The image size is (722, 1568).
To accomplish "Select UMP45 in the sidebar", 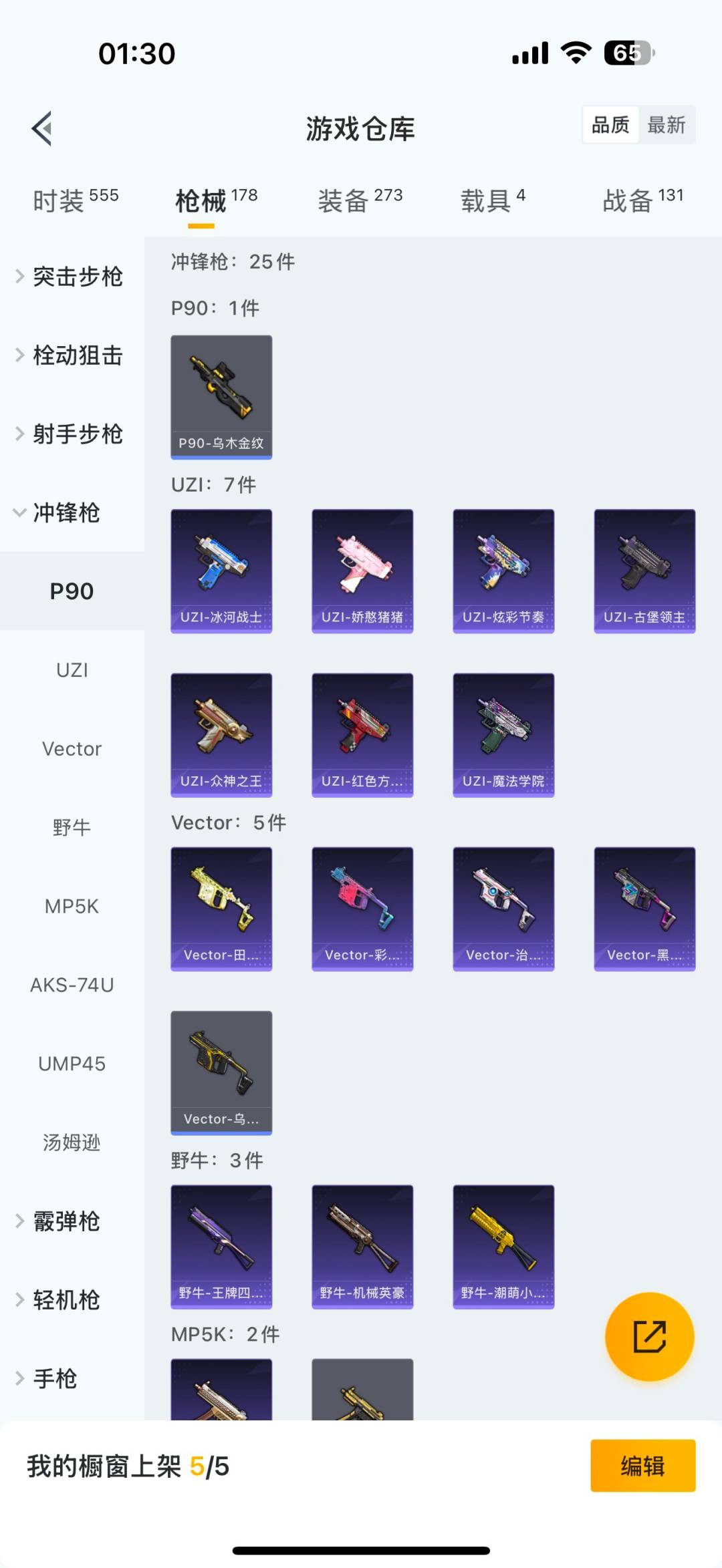I will [72, 1064].
